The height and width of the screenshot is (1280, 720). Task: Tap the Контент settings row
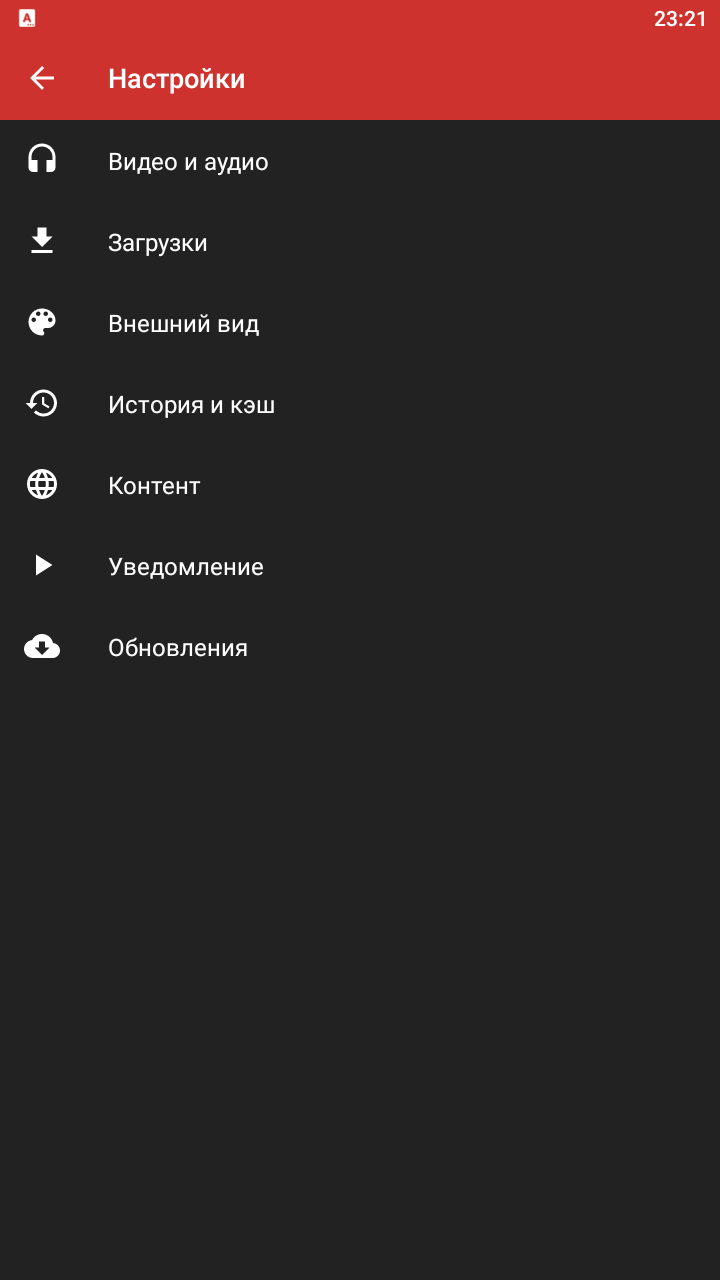[360, 485]
